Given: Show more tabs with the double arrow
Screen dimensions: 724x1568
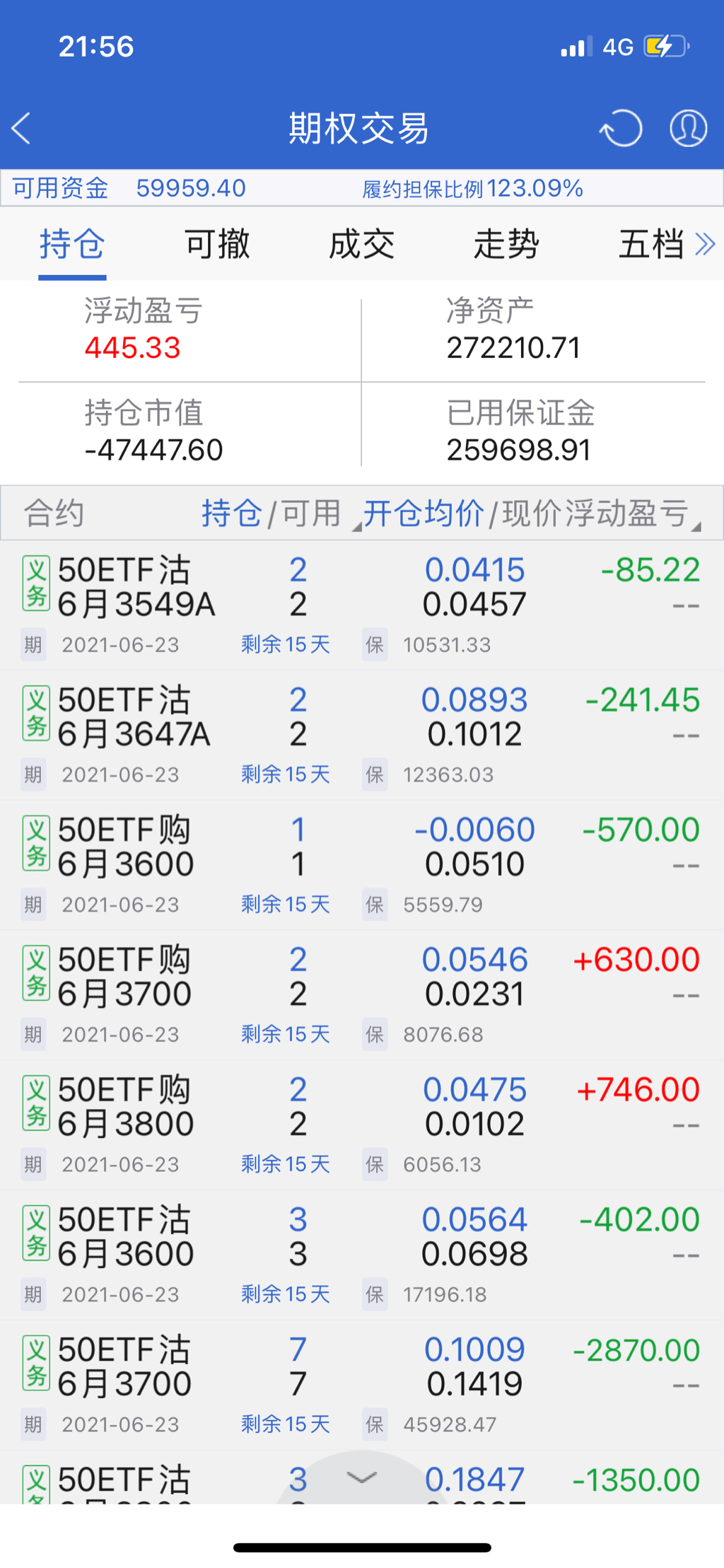Looking at the screenshot, I should pos(705,245).
